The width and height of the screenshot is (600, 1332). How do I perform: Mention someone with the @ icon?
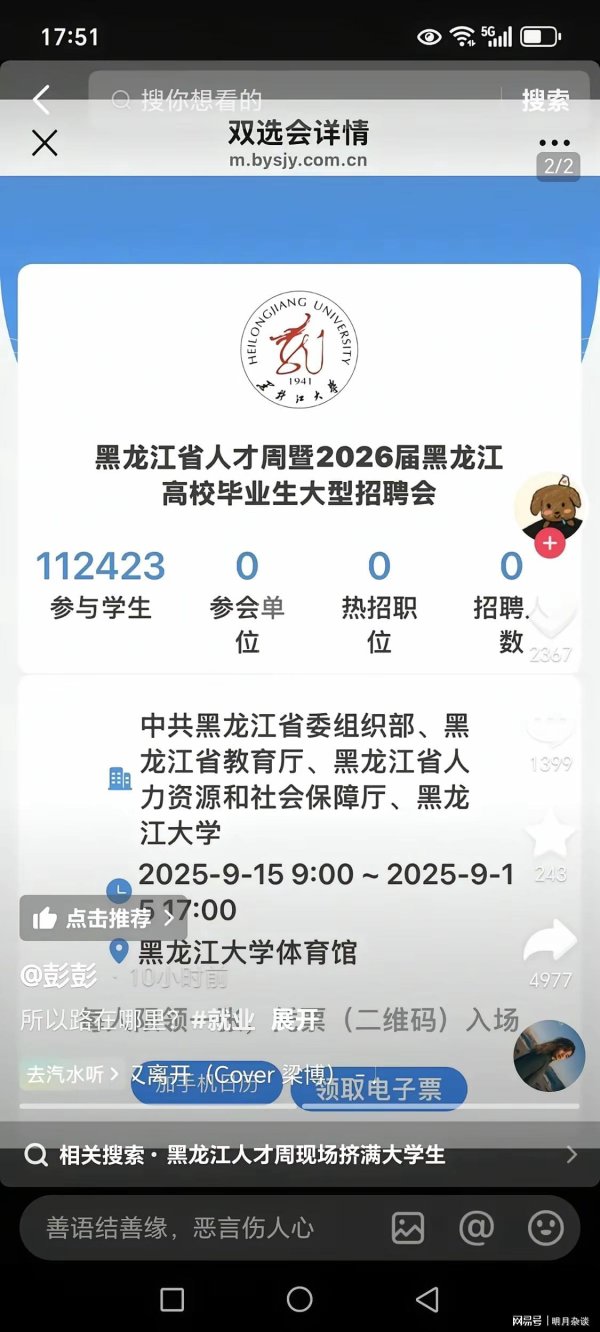476,1228
